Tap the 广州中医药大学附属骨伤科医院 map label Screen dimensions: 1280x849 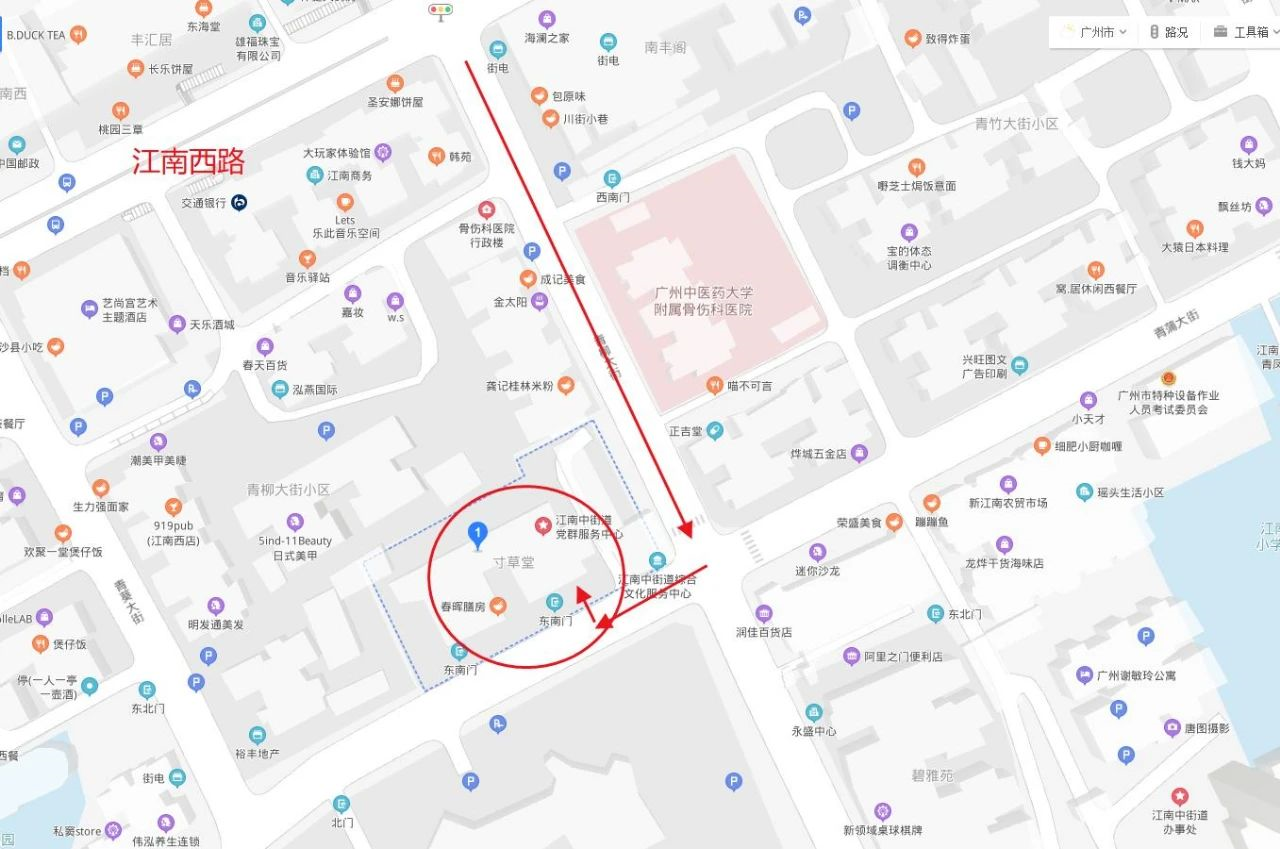coord(703,301)
